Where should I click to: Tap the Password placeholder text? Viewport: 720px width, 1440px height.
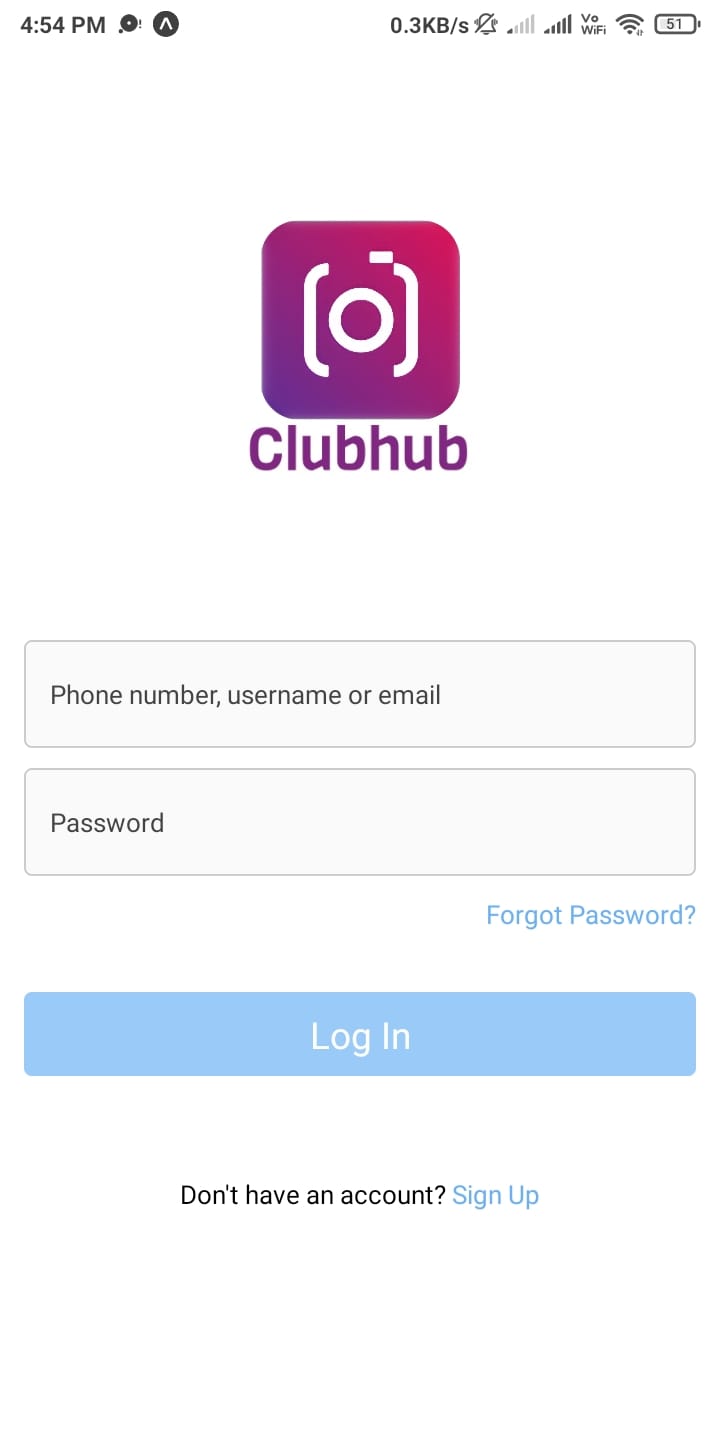point(106,823)
